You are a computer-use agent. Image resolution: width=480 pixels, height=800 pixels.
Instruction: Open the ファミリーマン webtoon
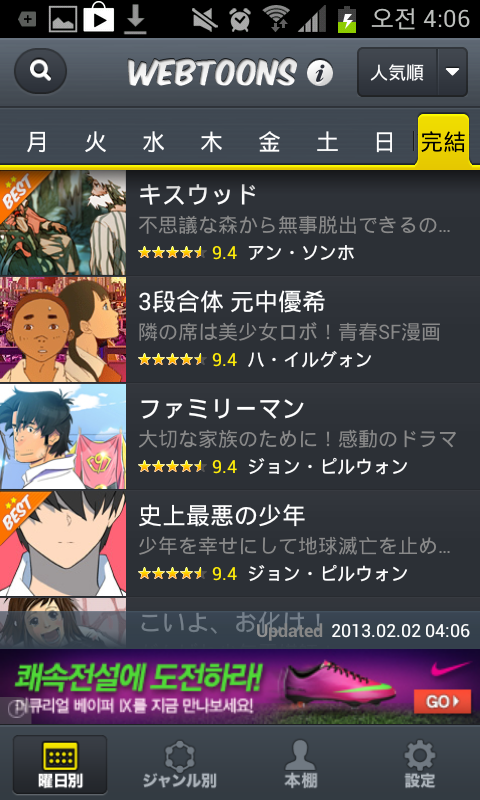pos(240,437)
